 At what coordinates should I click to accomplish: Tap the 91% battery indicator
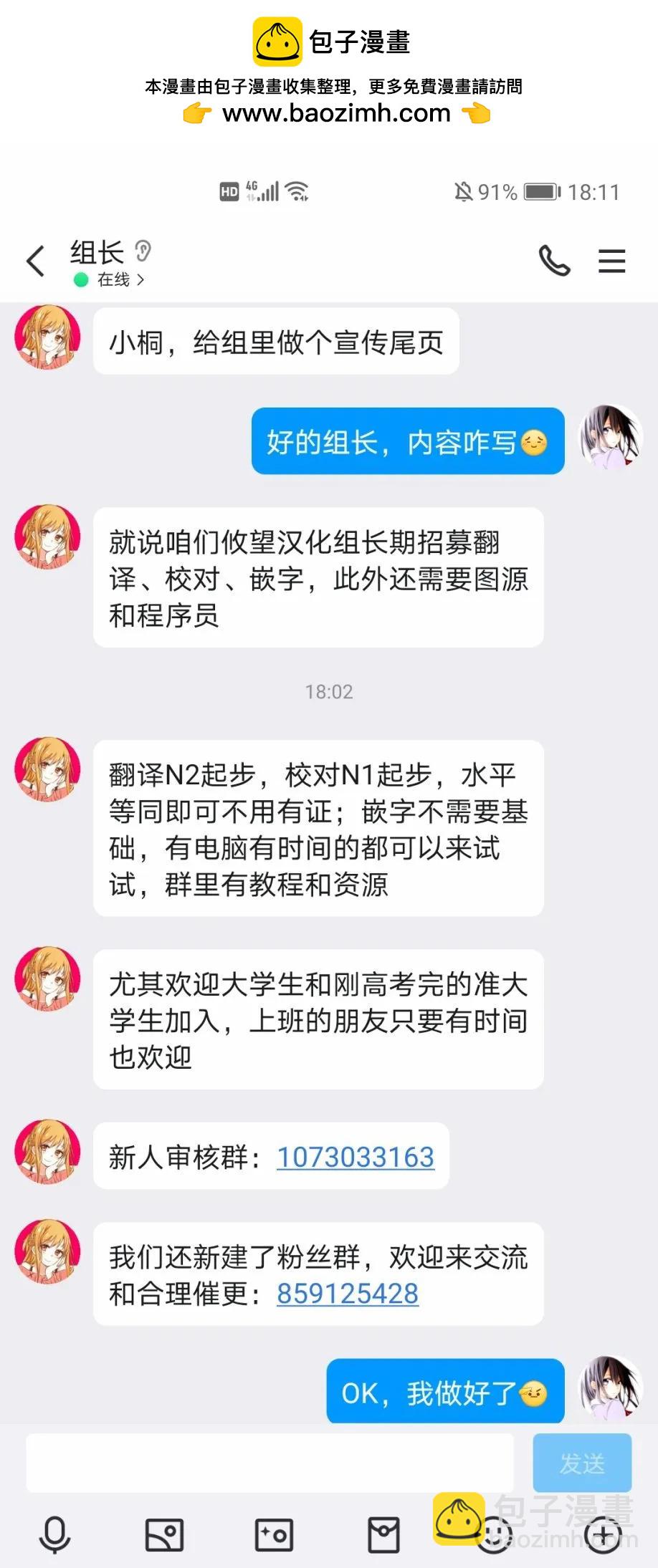(x=498, y=191)
